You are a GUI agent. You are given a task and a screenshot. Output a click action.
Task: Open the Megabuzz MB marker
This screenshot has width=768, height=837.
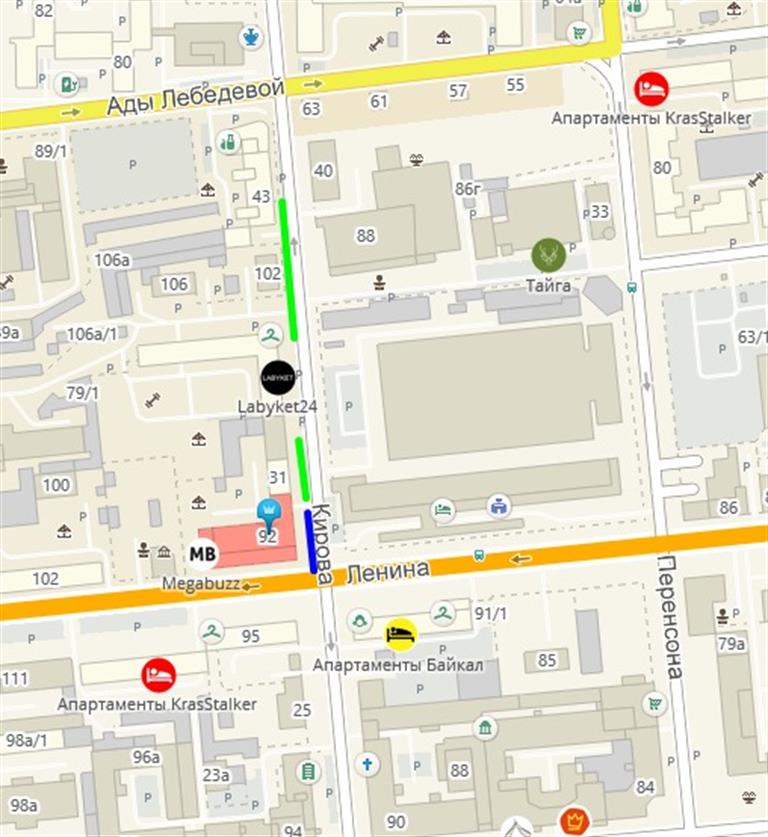click(203, 552)
